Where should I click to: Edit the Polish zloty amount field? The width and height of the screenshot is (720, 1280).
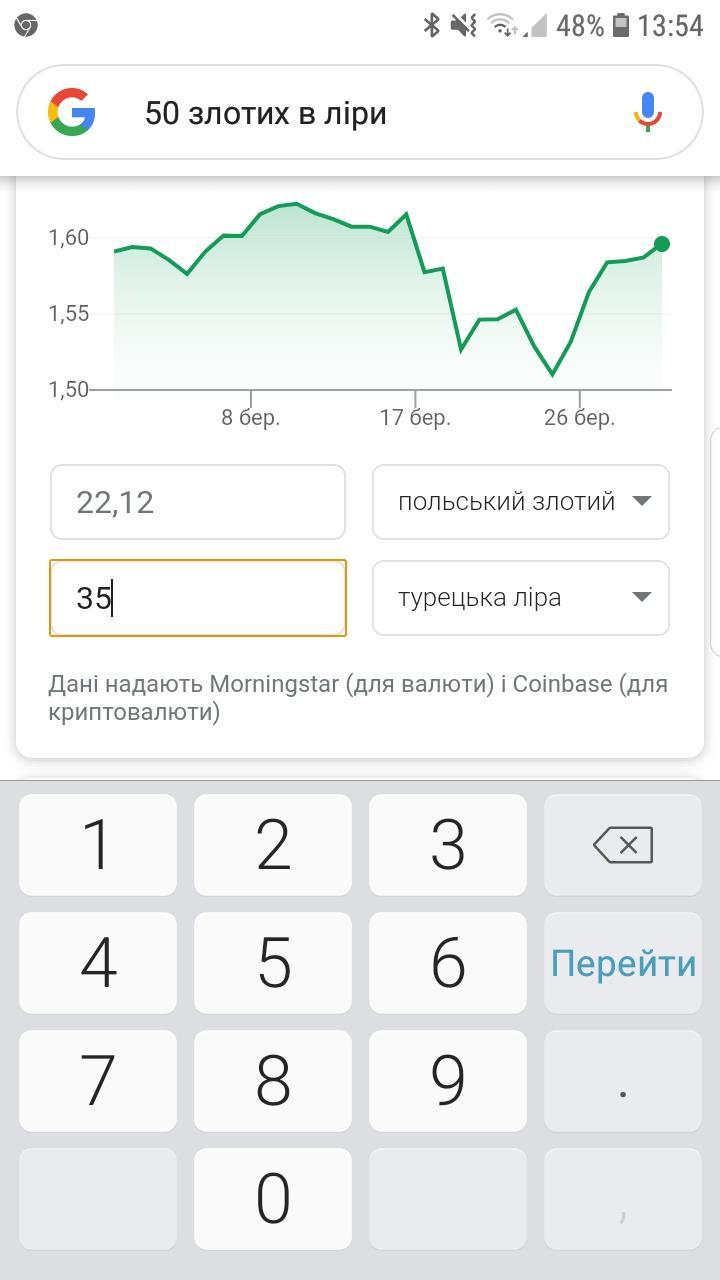point(198,502)
